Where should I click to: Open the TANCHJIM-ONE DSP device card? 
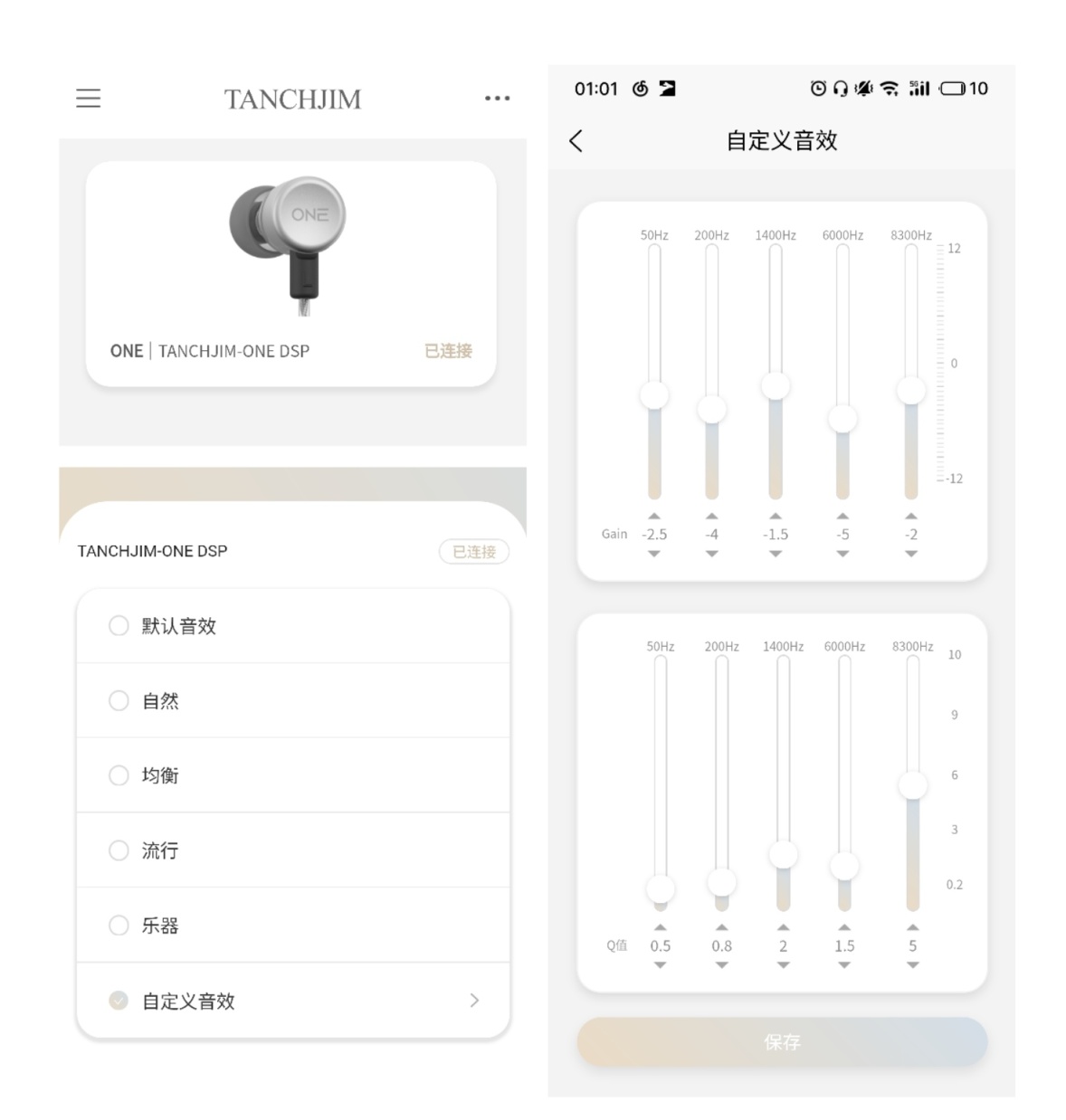(290, 274)
